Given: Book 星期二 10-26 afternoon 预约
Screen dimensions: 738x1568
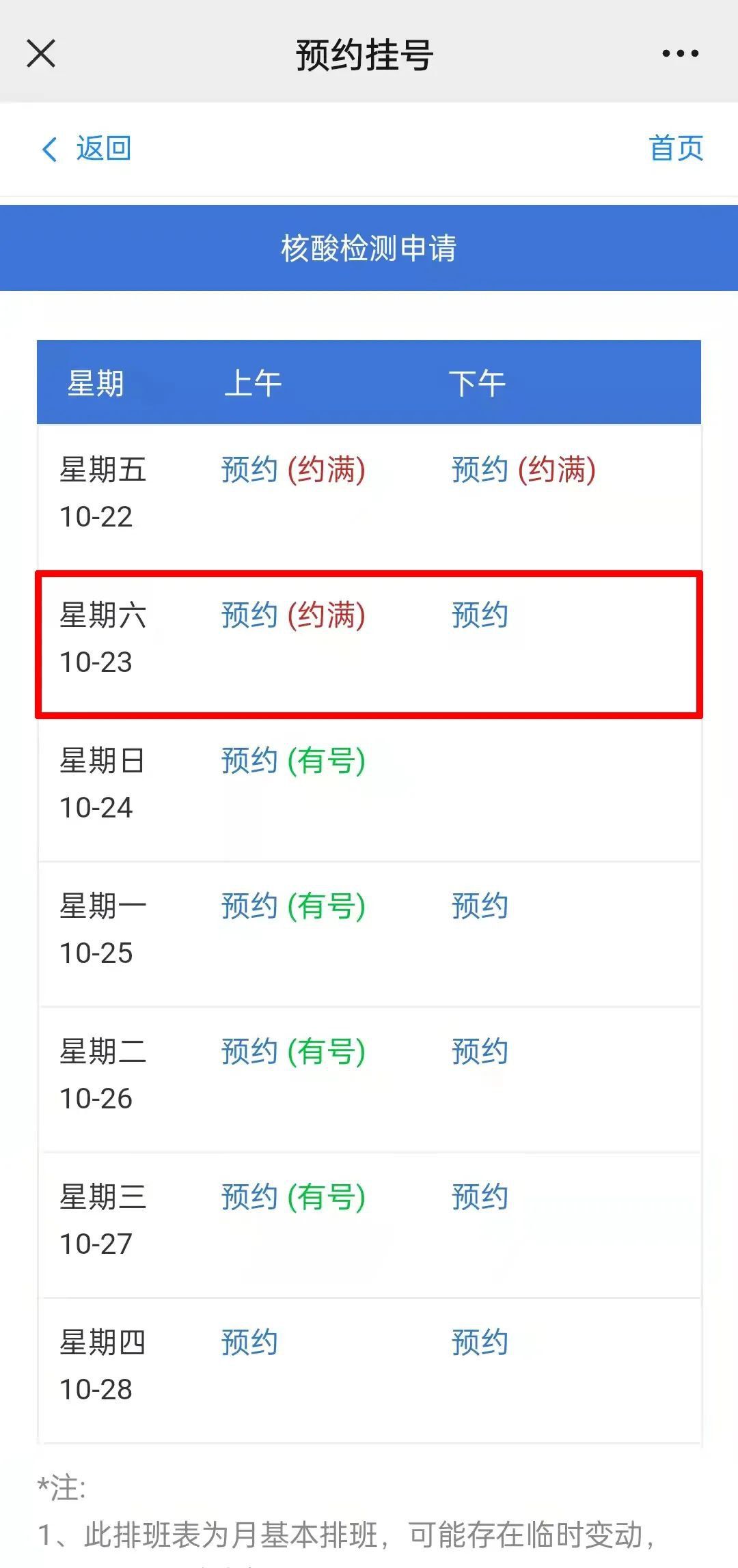Looking at the screenshot, I should 480,1052.
